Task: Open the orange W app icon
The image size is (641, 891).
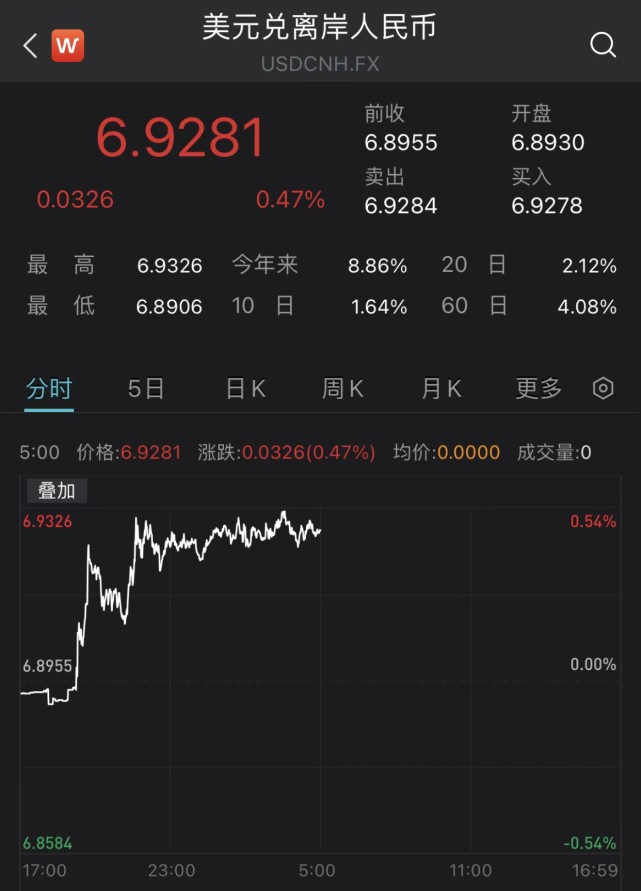Action: point(68,45)
